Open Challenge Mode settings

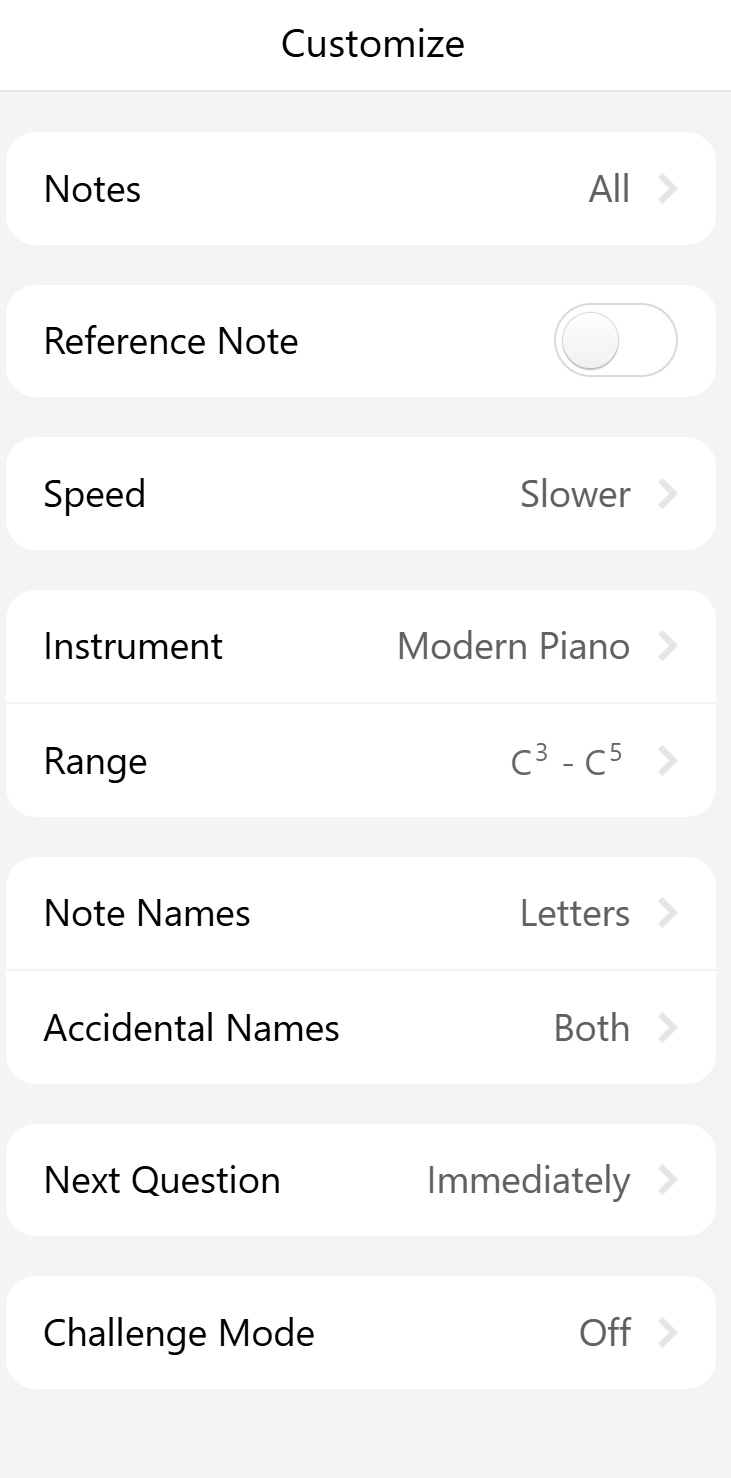[x=361, y=1333]
